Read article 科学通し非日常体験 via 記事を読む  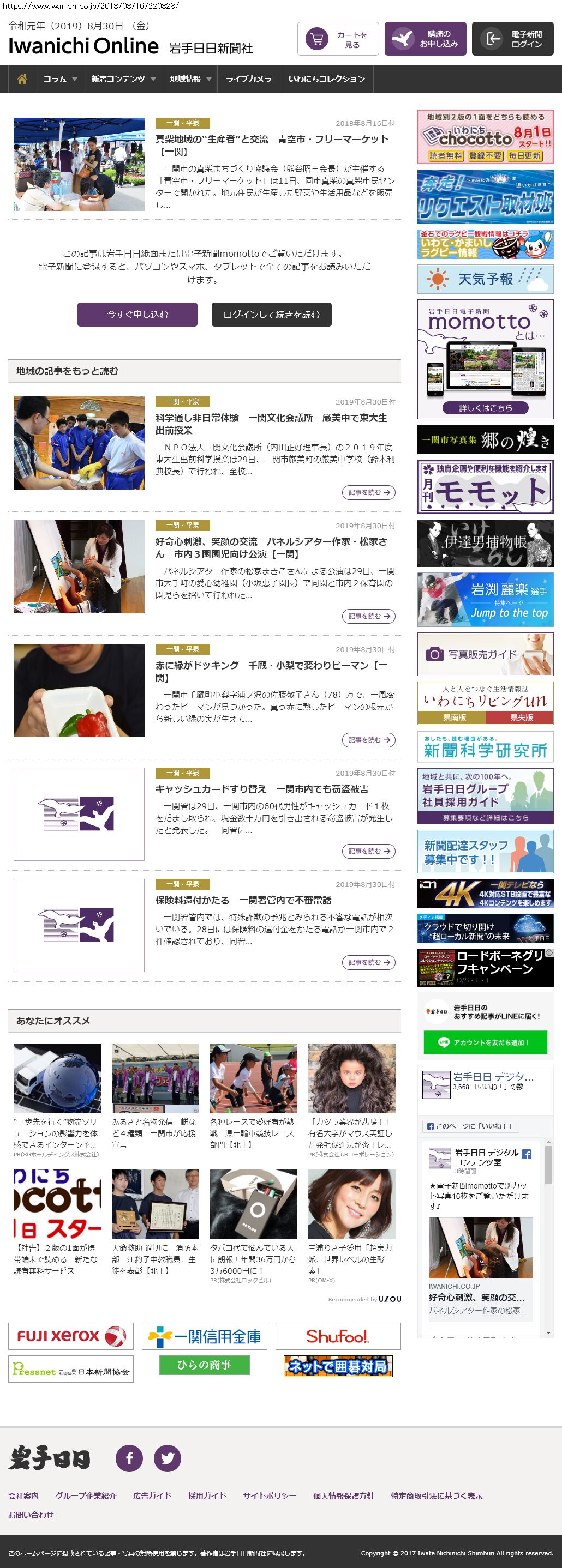[368, 492]
